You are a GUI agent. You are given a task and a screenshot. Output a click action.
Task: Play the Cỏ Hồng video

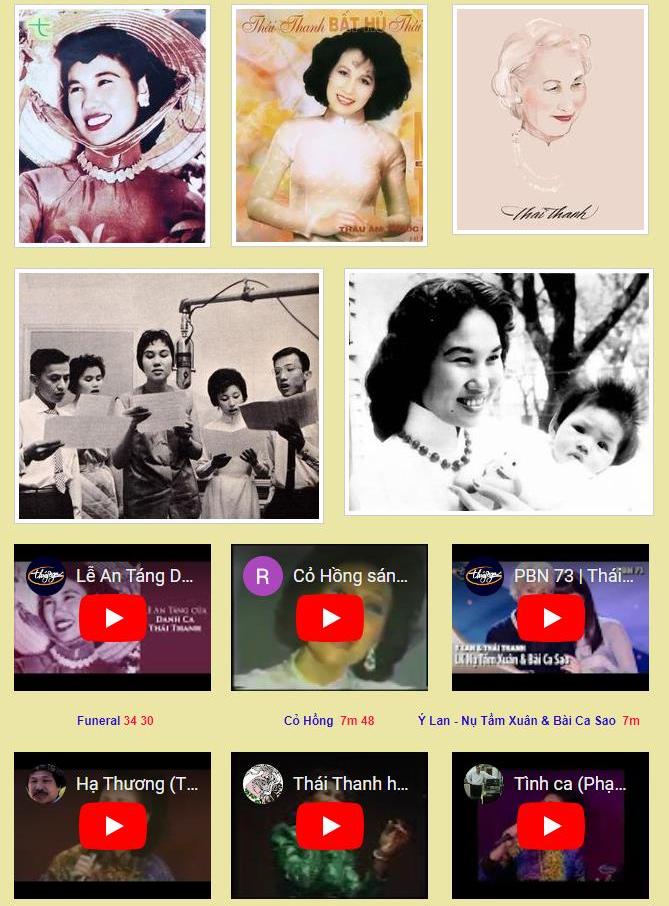(330, 618)
